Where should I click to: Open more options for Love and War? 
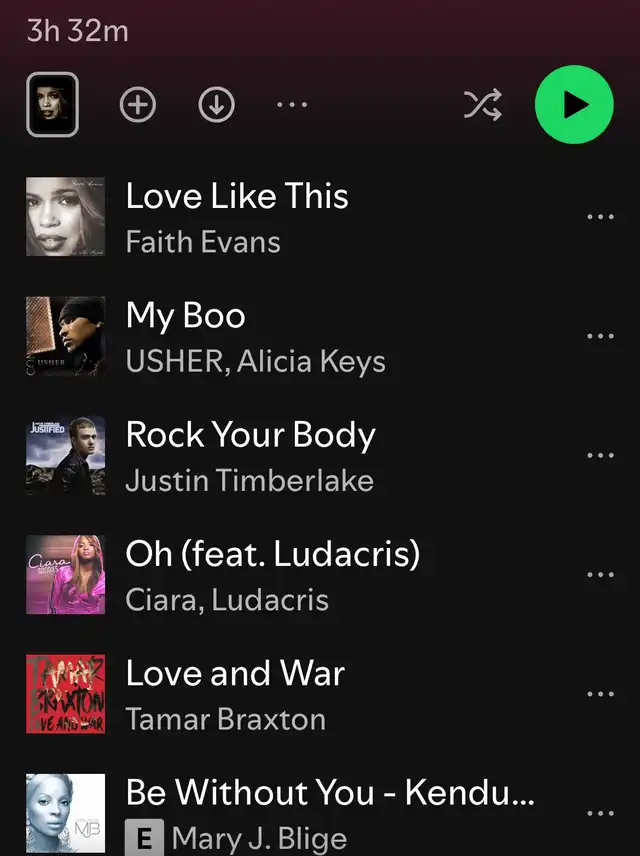[600, 694]
